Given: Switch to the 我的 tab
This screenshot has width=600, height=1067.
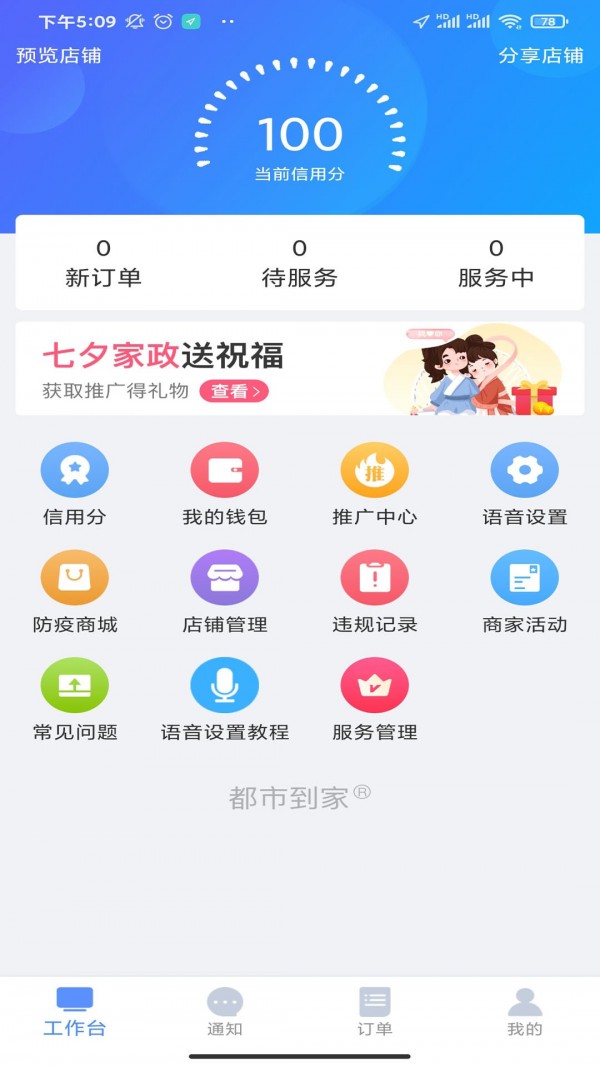Looking at the screenshot, I should pos(524,1012).
